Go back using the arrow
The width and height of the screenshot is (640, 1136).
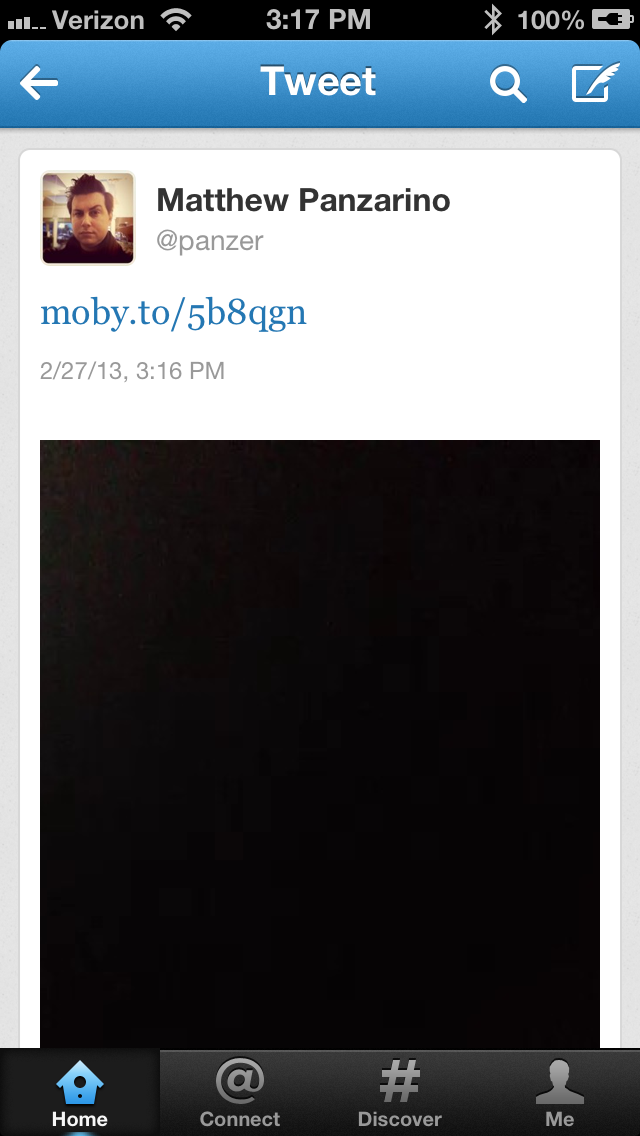click(x=39, y=83)
